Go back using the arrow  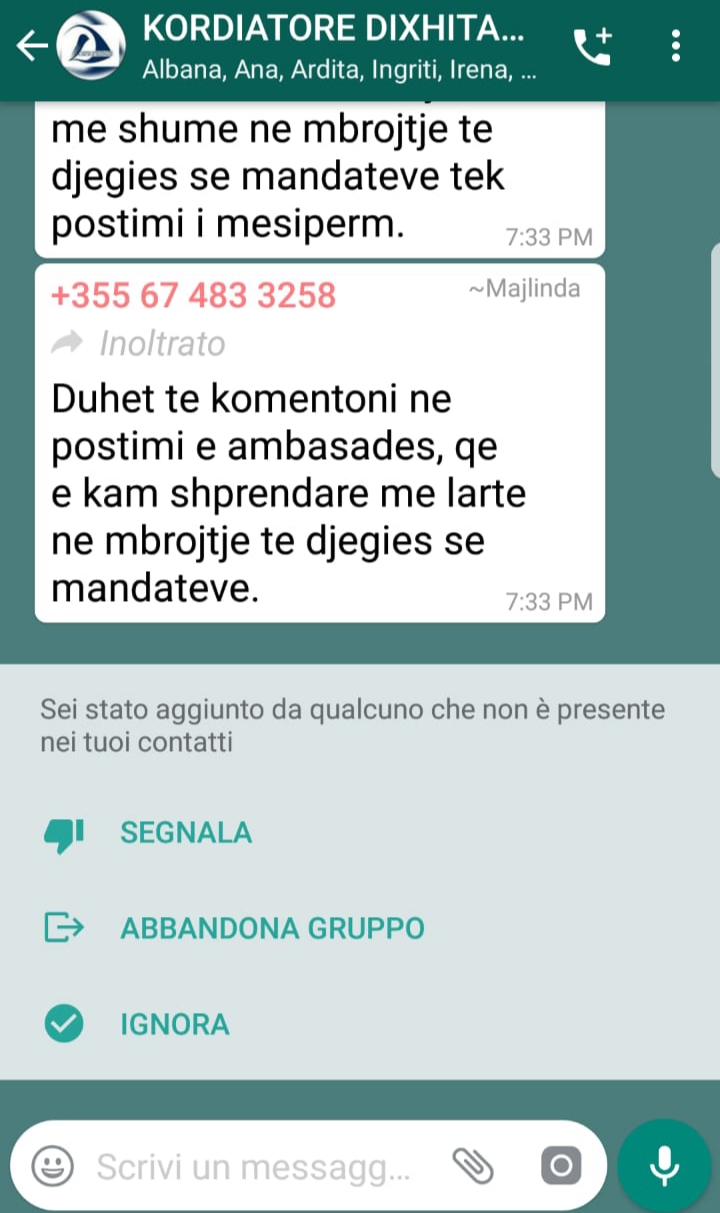pos(32,46)
